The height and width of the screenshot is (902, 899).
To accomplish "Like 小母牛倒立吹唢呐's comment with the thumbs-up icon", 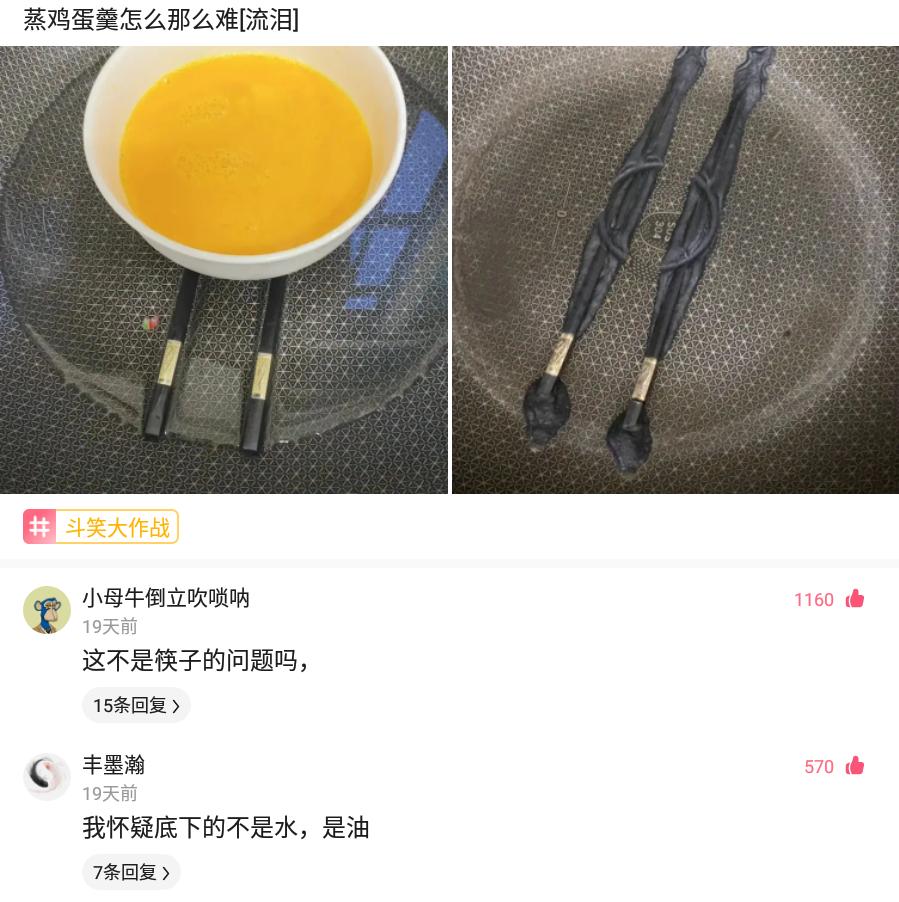I will point(855,598).
